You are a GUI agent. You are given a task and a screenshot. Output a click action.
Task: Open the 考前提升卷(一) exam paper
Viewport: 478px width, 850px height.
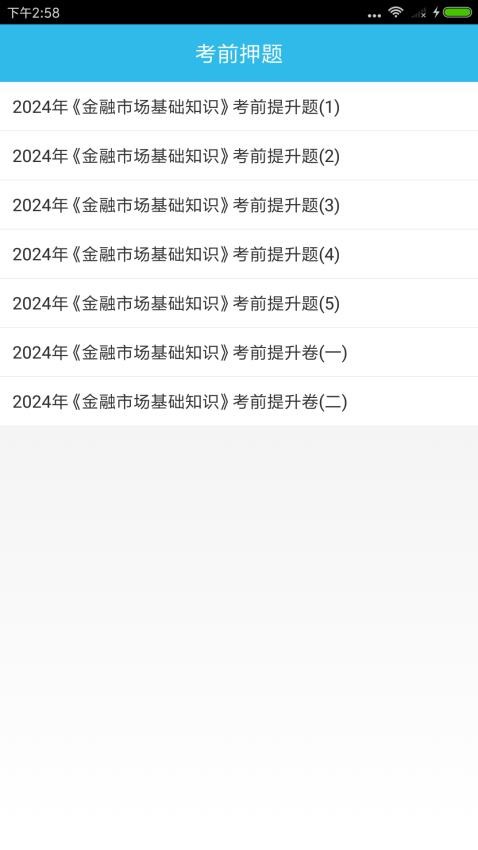[x=239, y=352]
